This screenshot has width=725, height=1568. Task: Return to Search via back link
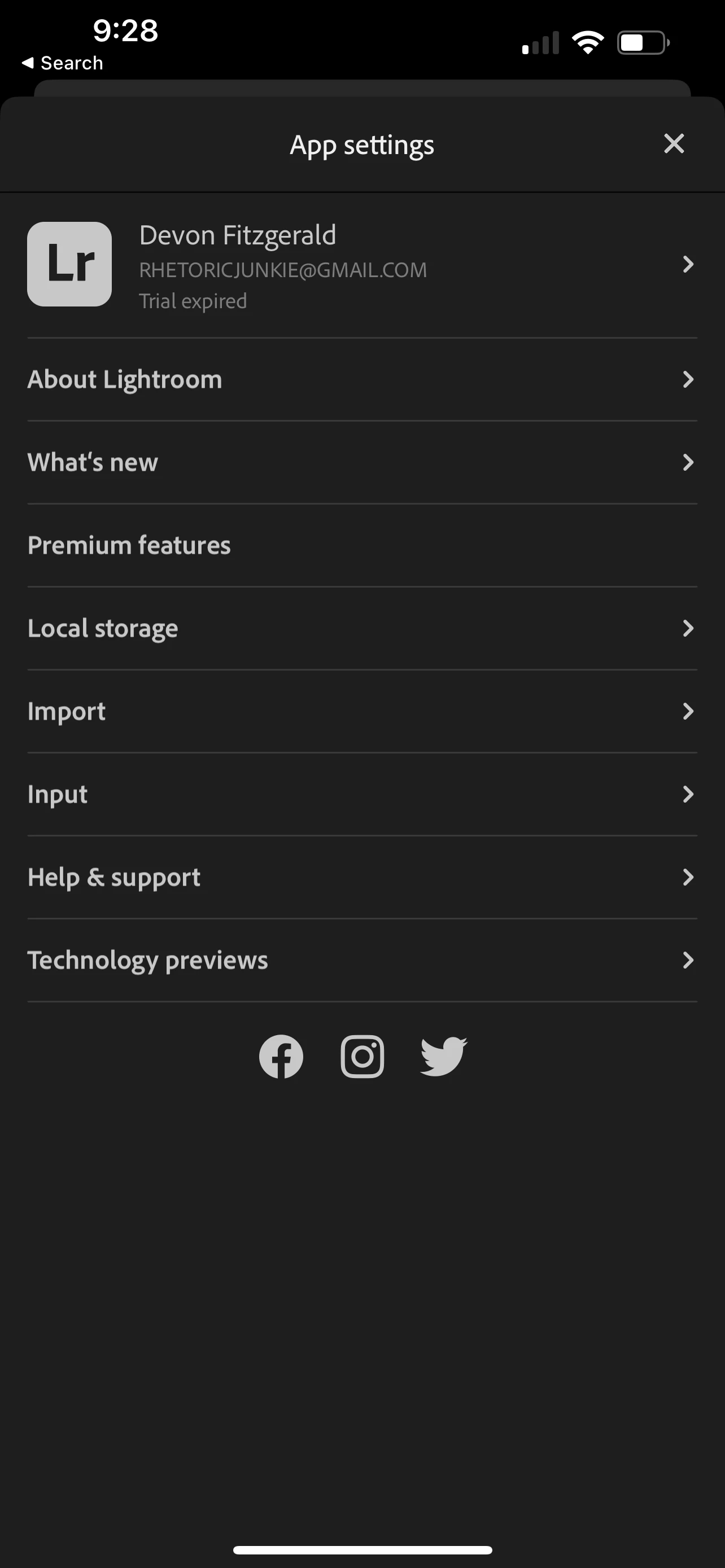63,63
